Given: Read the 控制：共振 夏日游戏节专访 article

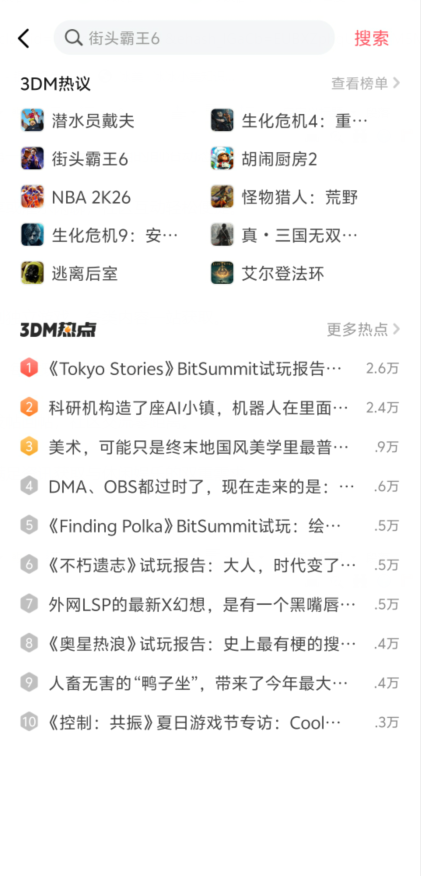Looking at the screenshot, I should pos(209,722).
